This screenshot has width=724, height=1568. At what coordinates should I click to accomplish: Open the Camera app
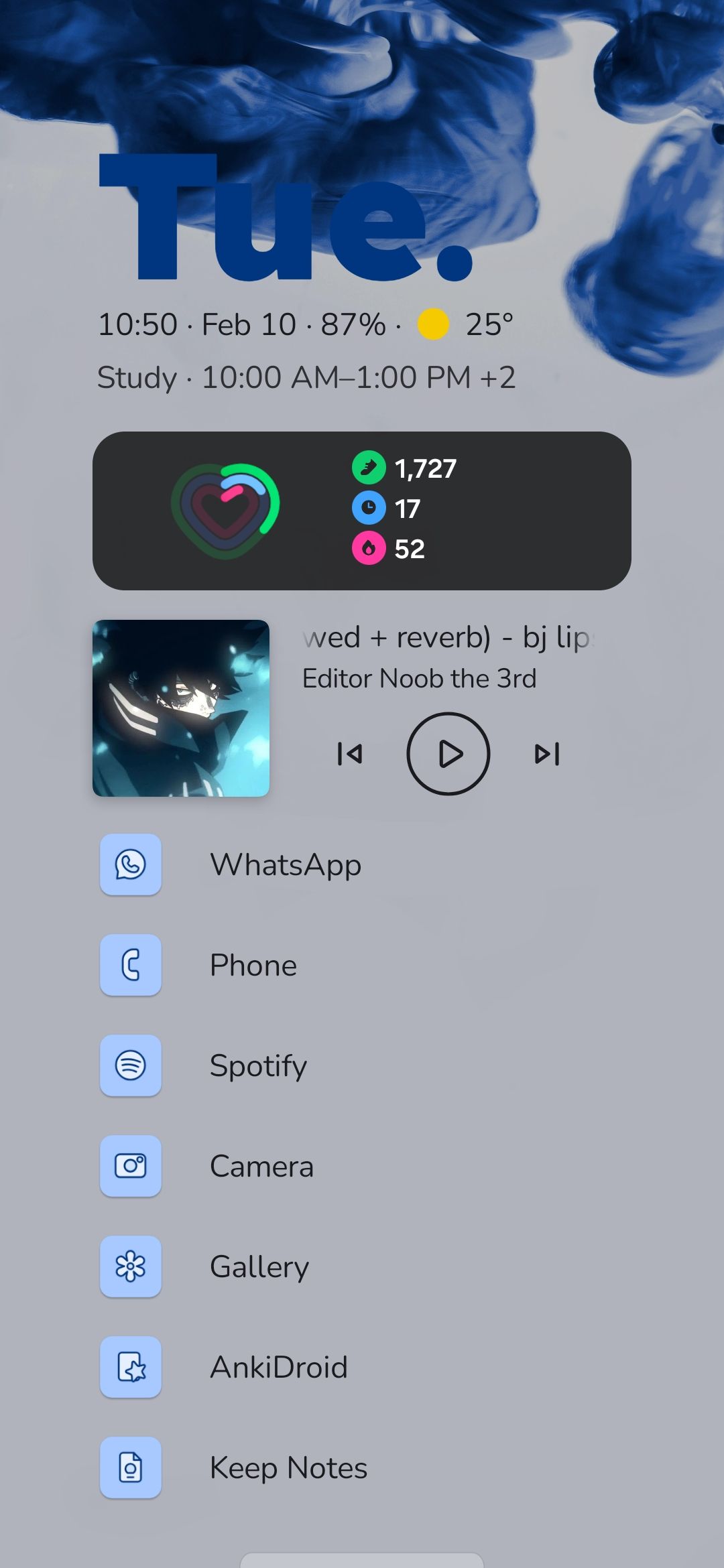[207, 1166]
